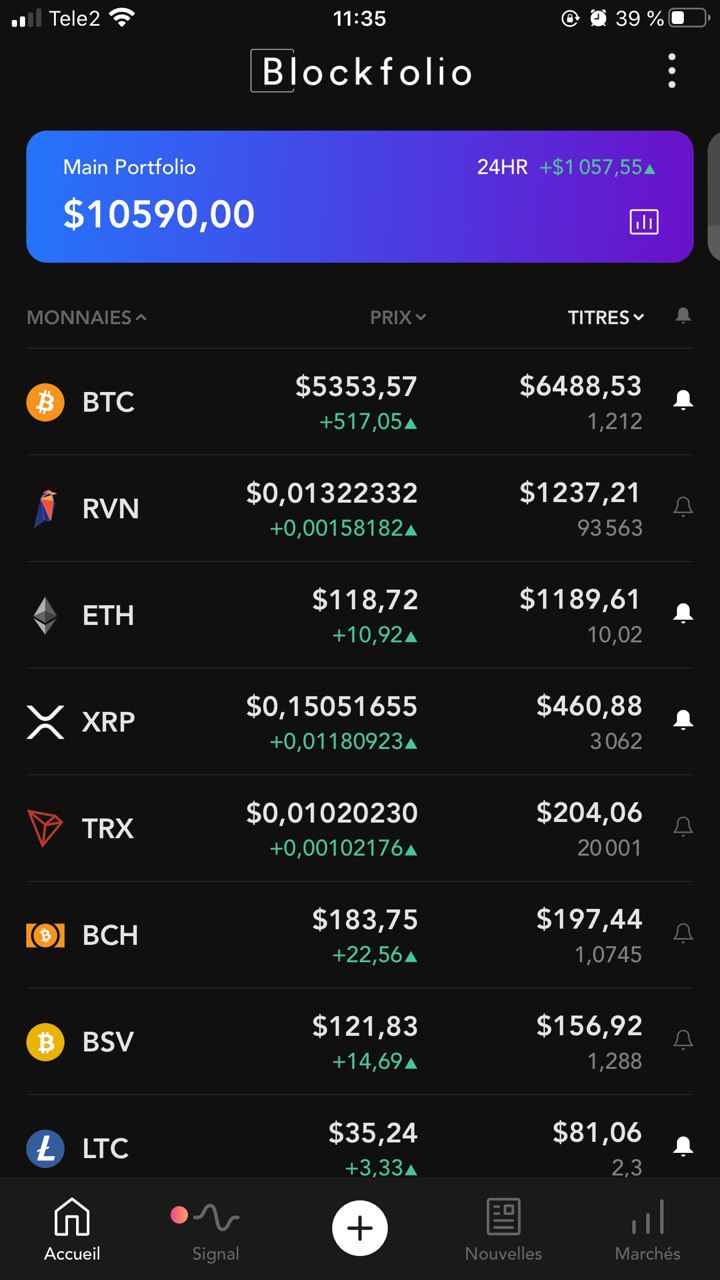Switch to the Marchés tab
The width and height of the screenshot is (720, 1280).
tap(647, 1230)
